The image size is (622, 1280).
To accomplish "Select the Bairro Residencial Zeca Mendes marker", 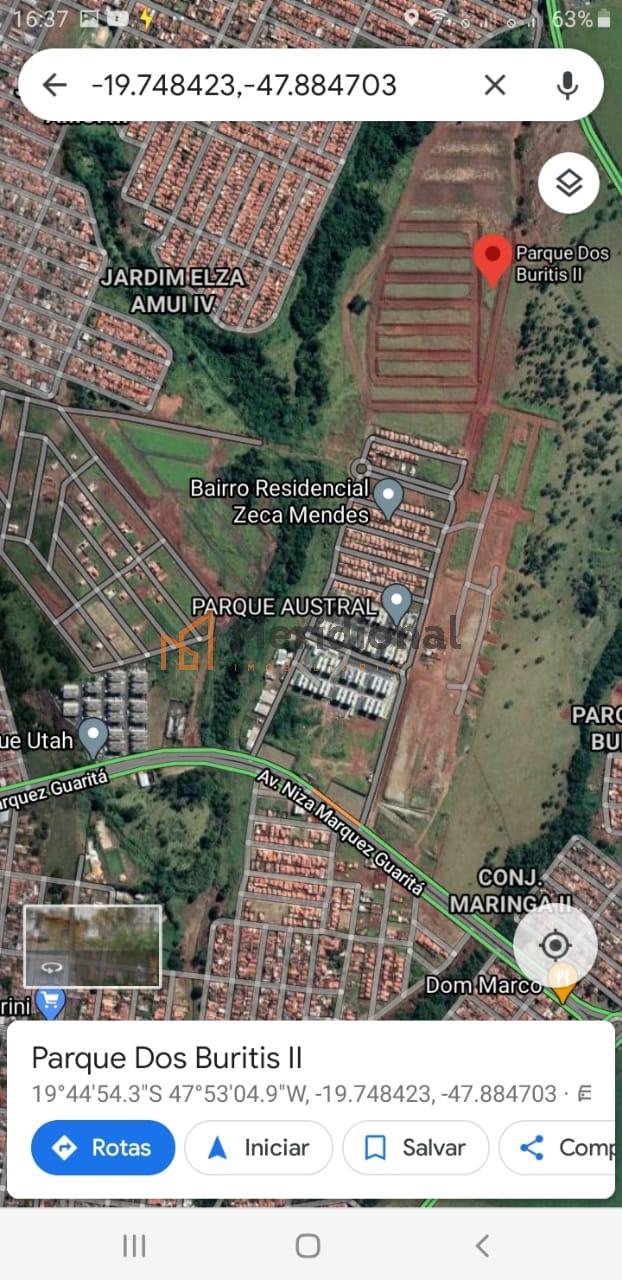I will (x=387, y=495).
